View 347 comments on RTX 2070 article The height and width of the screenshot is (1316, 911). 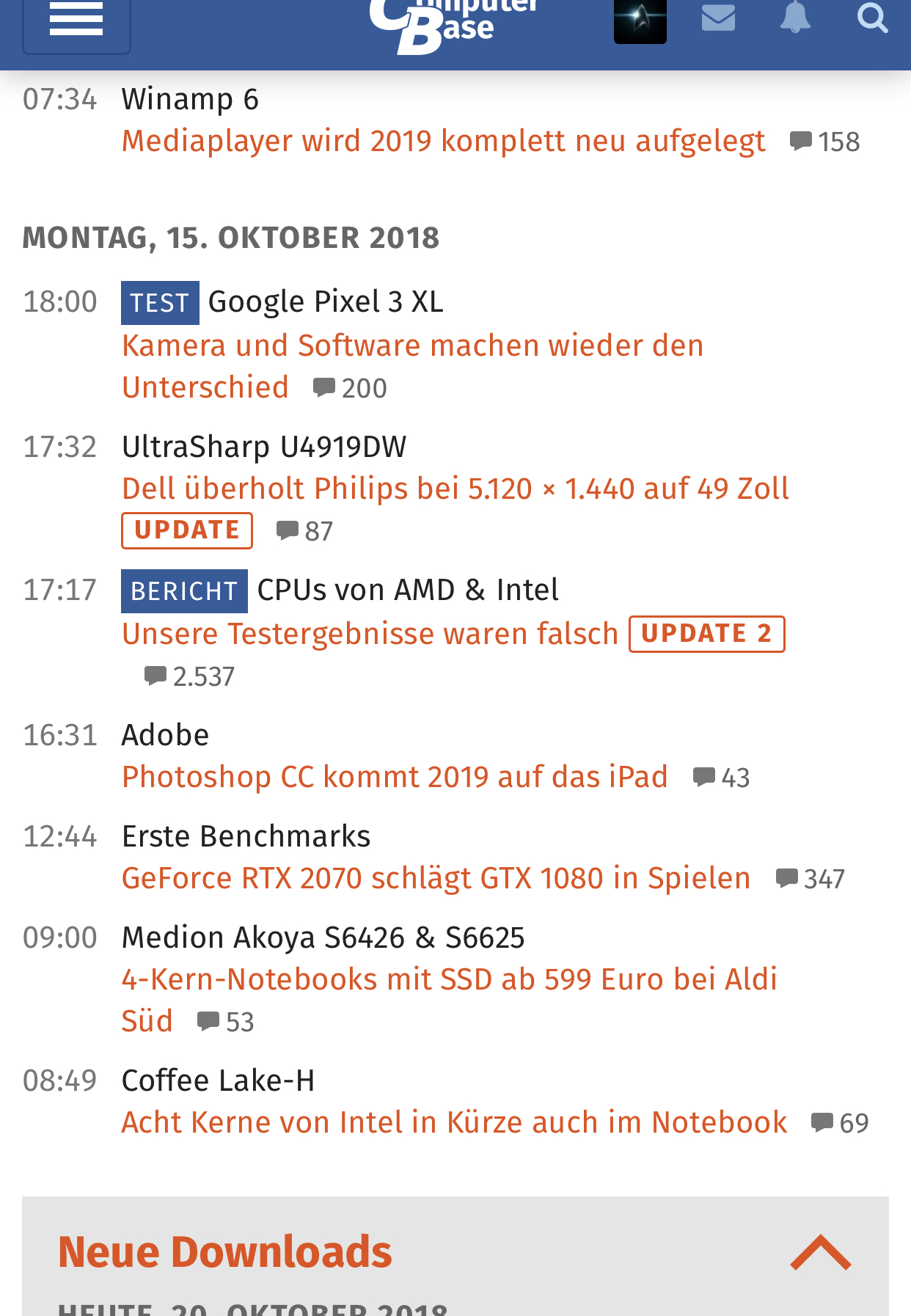(x=811, y=879)
